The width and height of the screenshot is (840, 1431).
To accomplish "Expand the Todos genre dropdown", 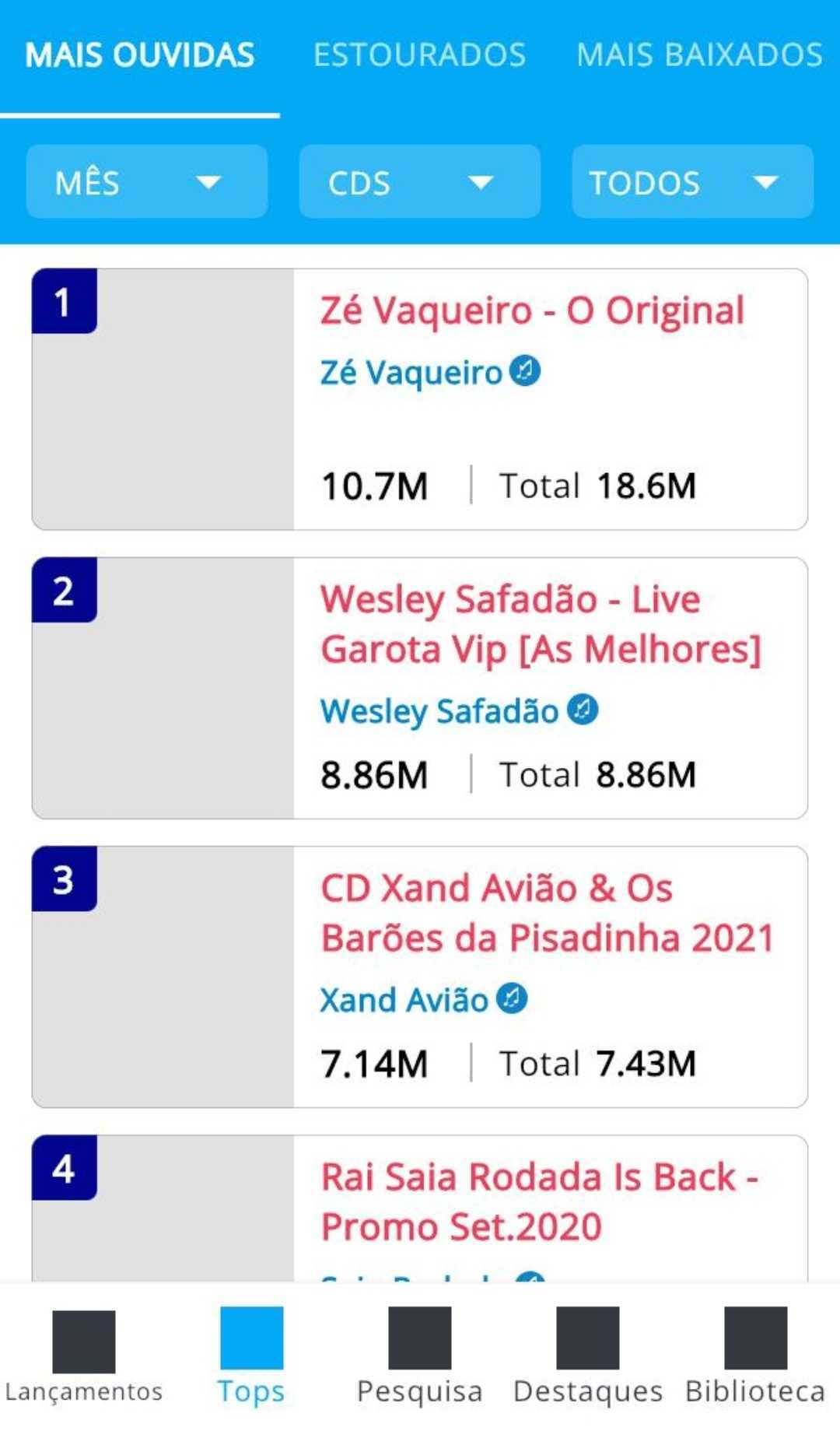I will (692, 182).
